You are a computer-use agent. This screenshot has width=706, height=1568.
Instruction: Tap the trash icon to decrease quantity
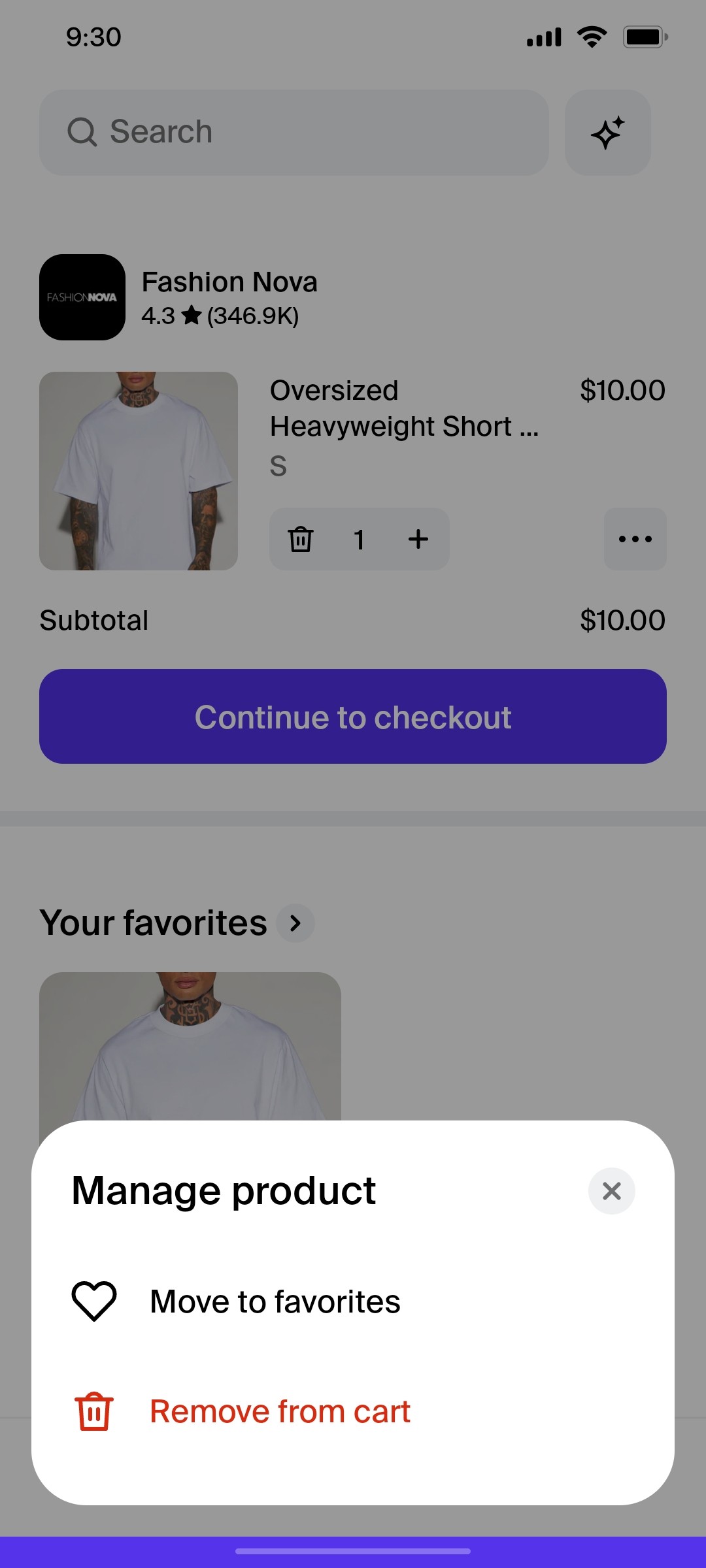[x=301, y=539]
